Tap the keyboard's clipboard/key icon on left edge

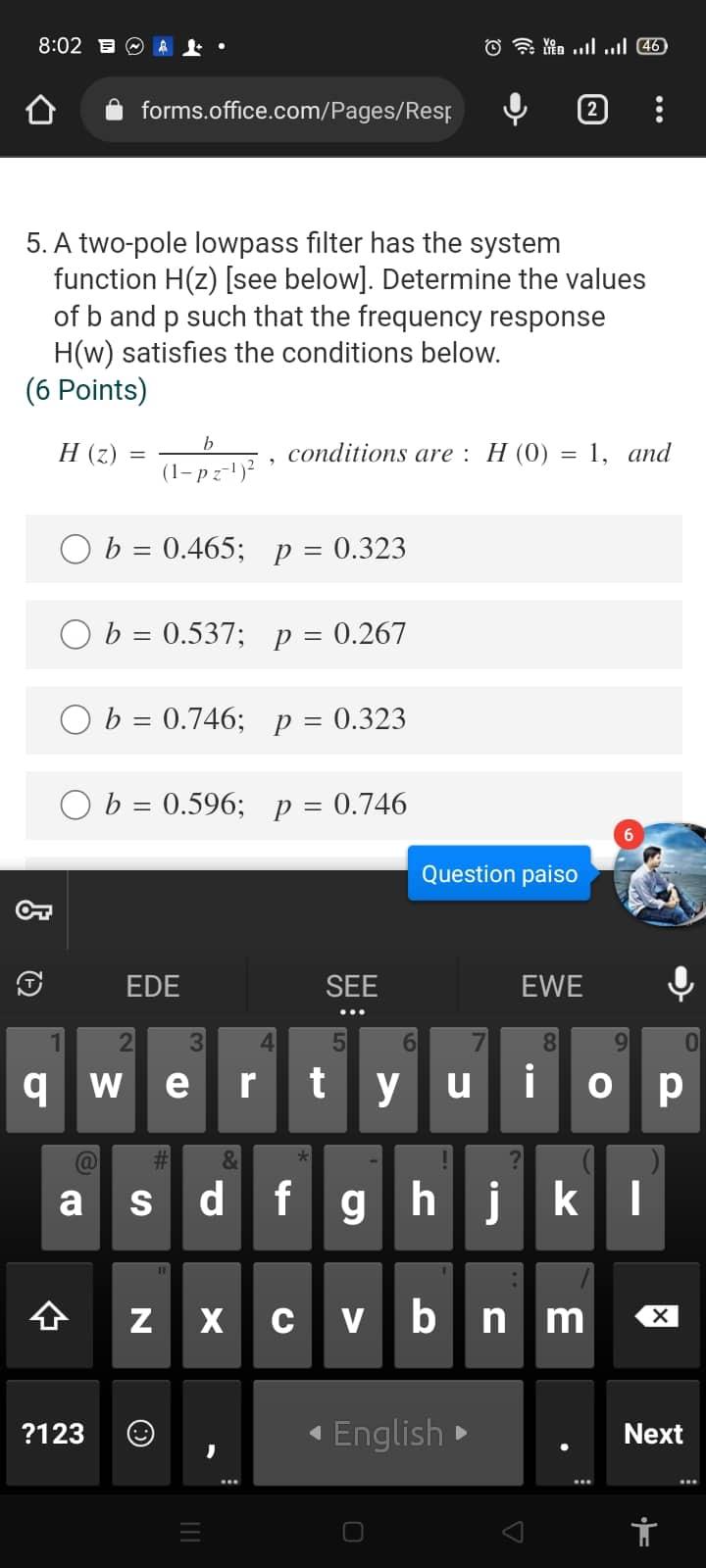click(x=34, y=908)
